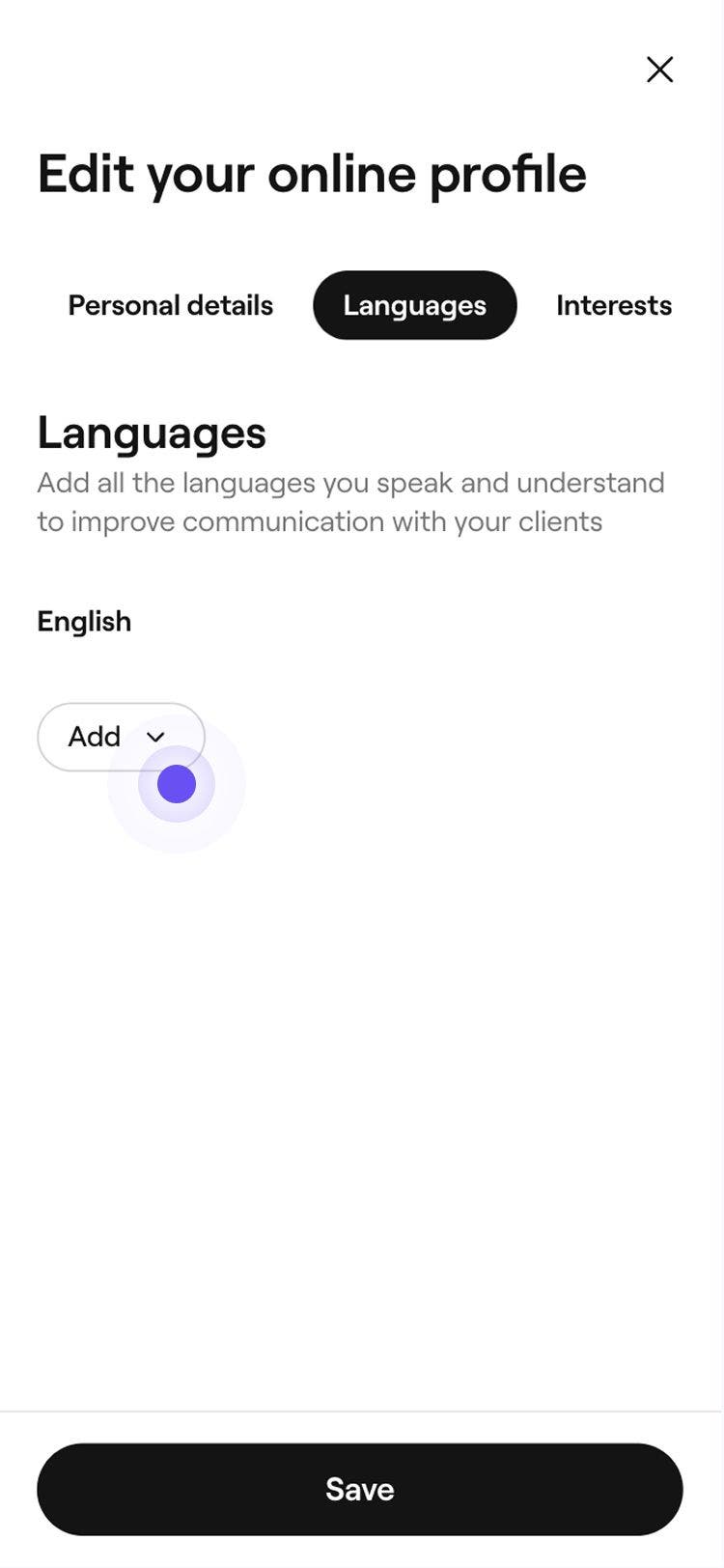The image size is (724, 1568).
Task: Expand the Add language dropdown
Action: [x=121, y=737]
